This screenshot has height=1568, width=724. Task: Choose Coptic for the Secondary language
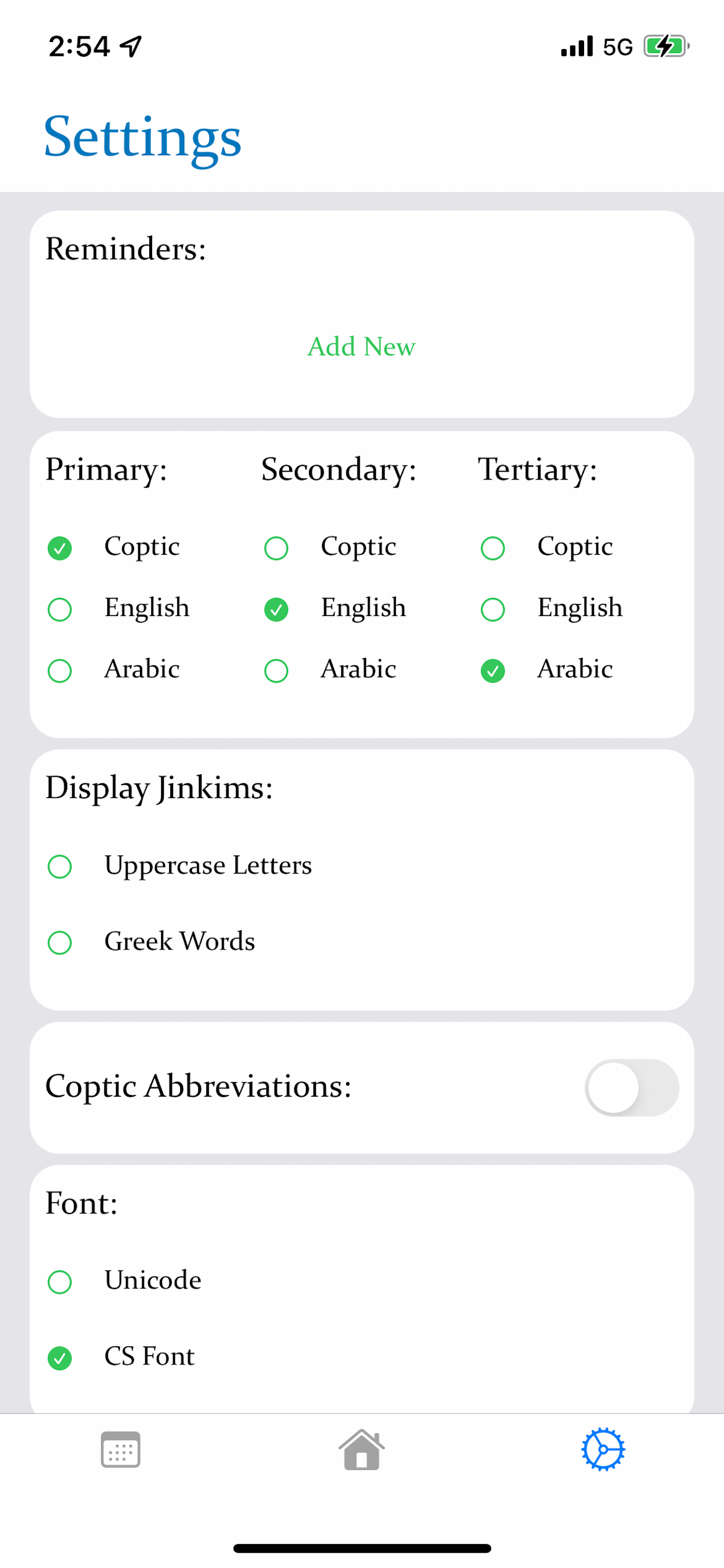click(276, 548)
